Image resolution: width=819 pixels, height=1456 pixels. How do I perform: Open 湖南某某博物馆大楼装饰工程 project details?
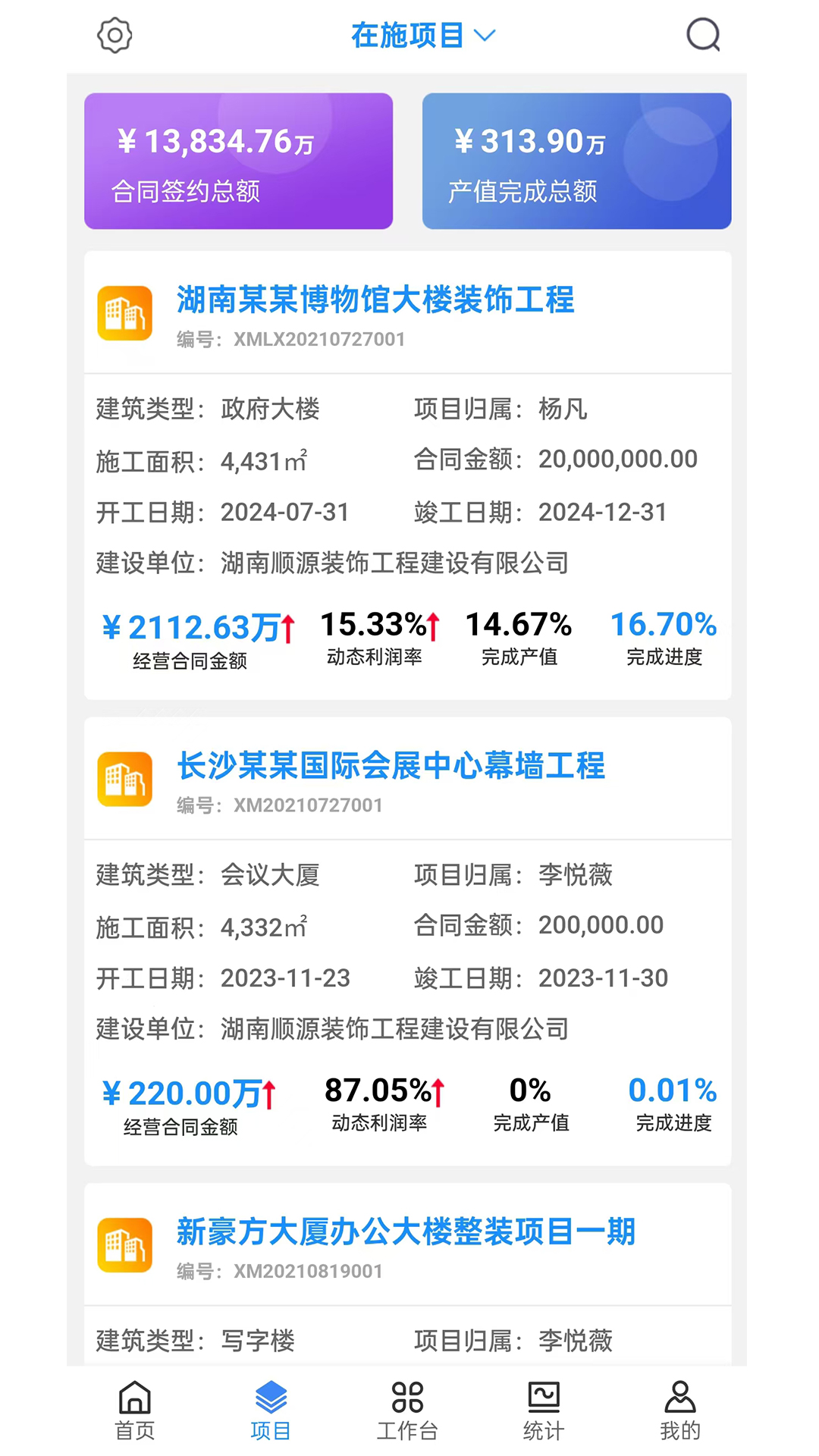[x=377, y=300]
